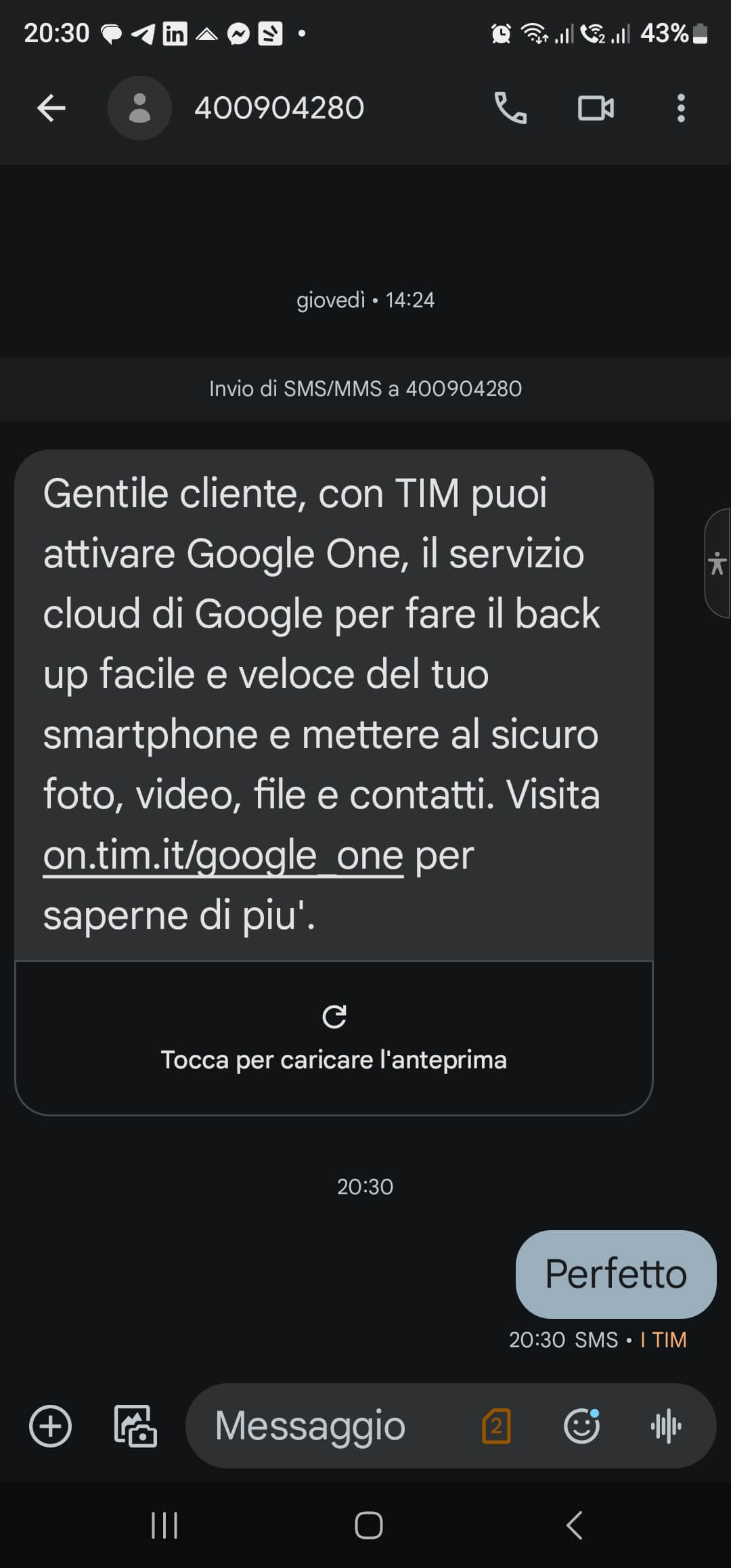
Task: Open the on.tim.it/google_one link
Action: 223,856
